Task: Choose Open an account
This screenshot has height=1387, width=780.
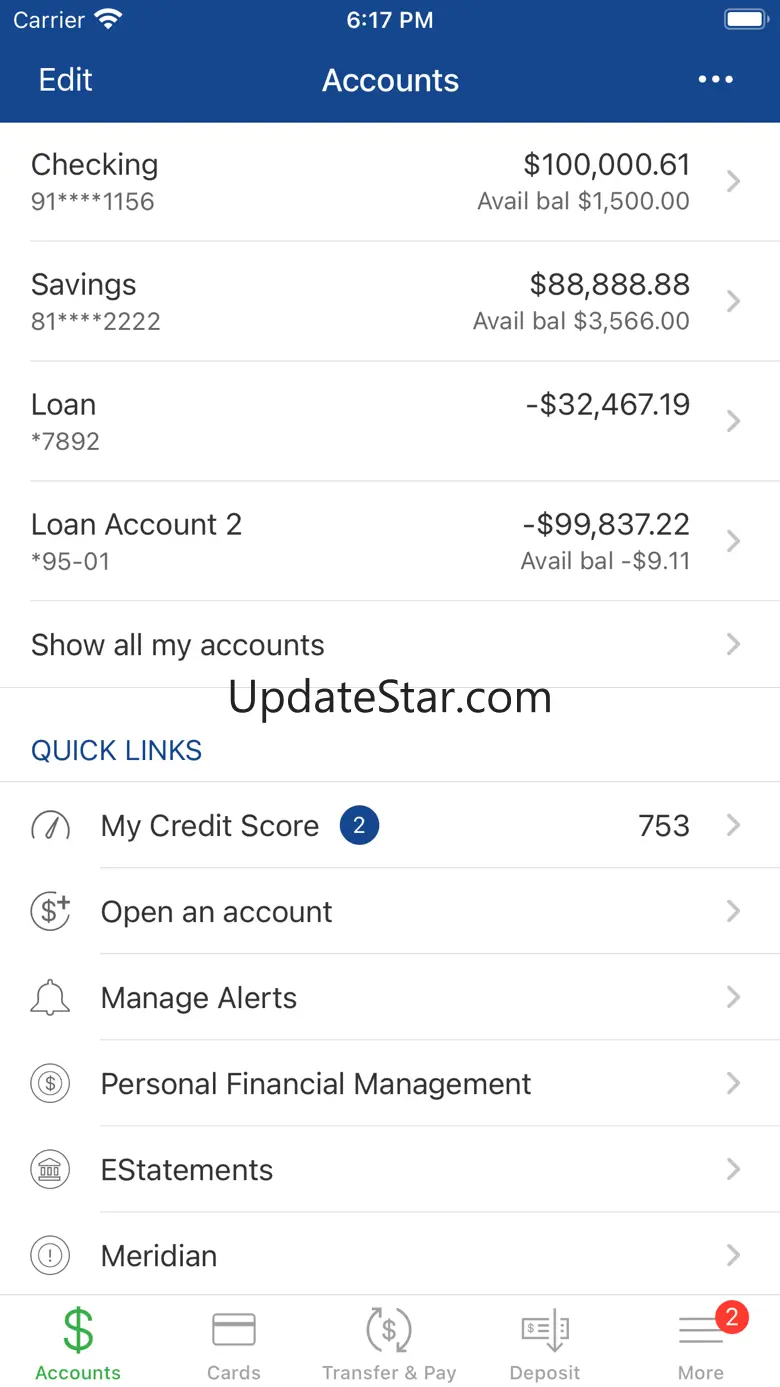Action: pos(390,911)
